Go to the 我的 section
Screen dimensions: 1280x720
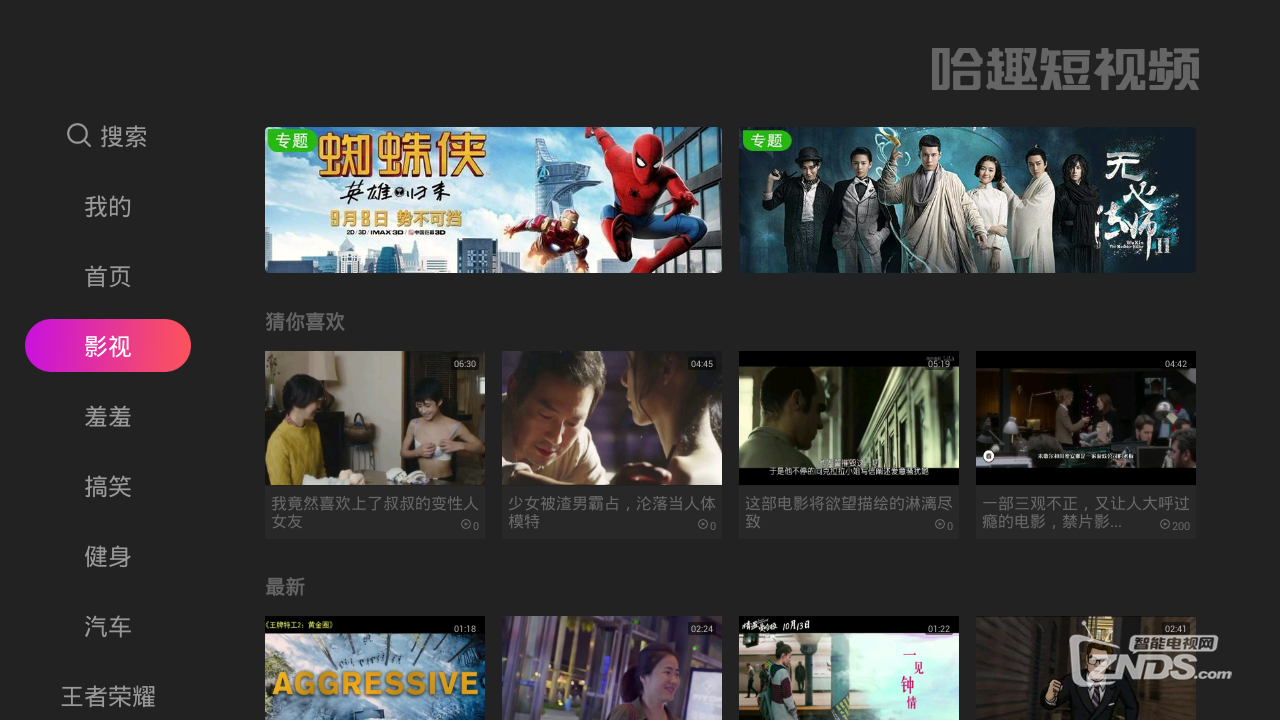[108, 207]
